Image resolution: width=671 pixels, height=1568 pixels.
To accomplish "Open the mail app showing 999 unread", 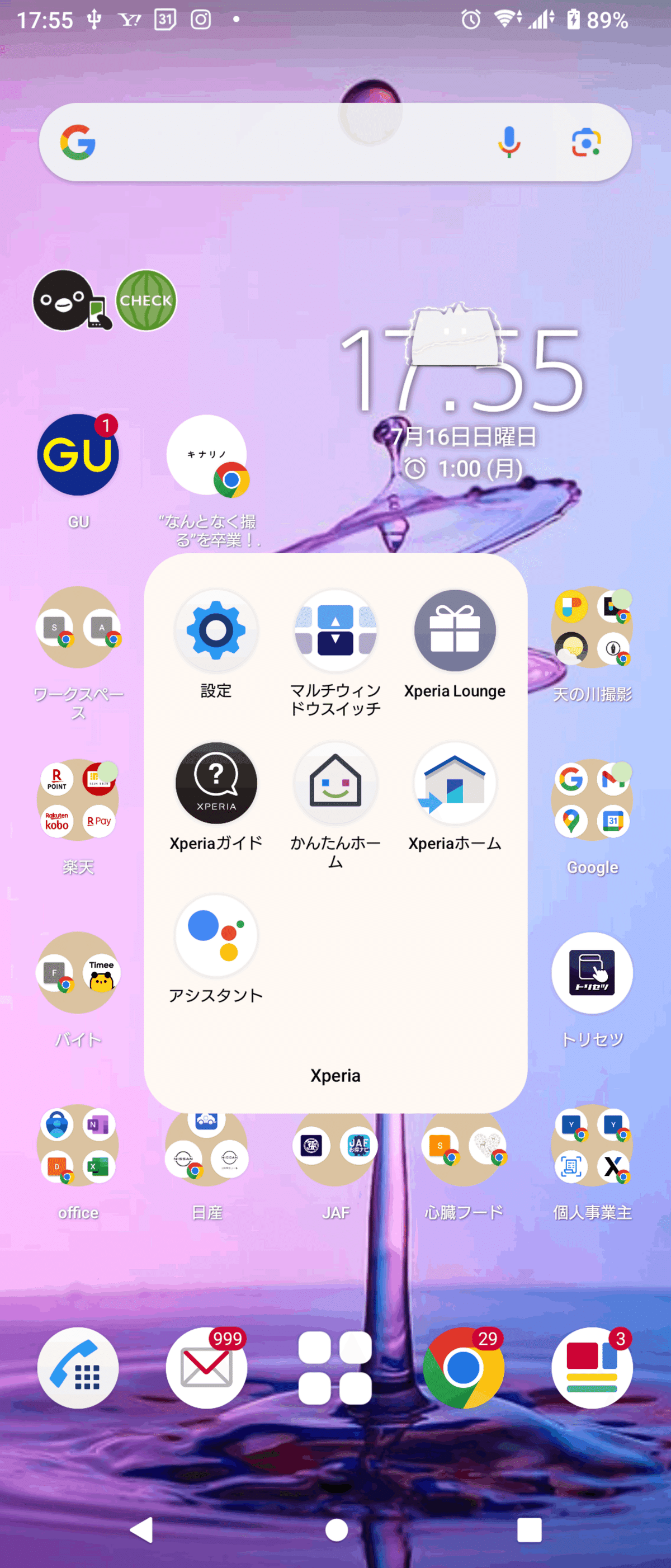I will (207, 1368).
